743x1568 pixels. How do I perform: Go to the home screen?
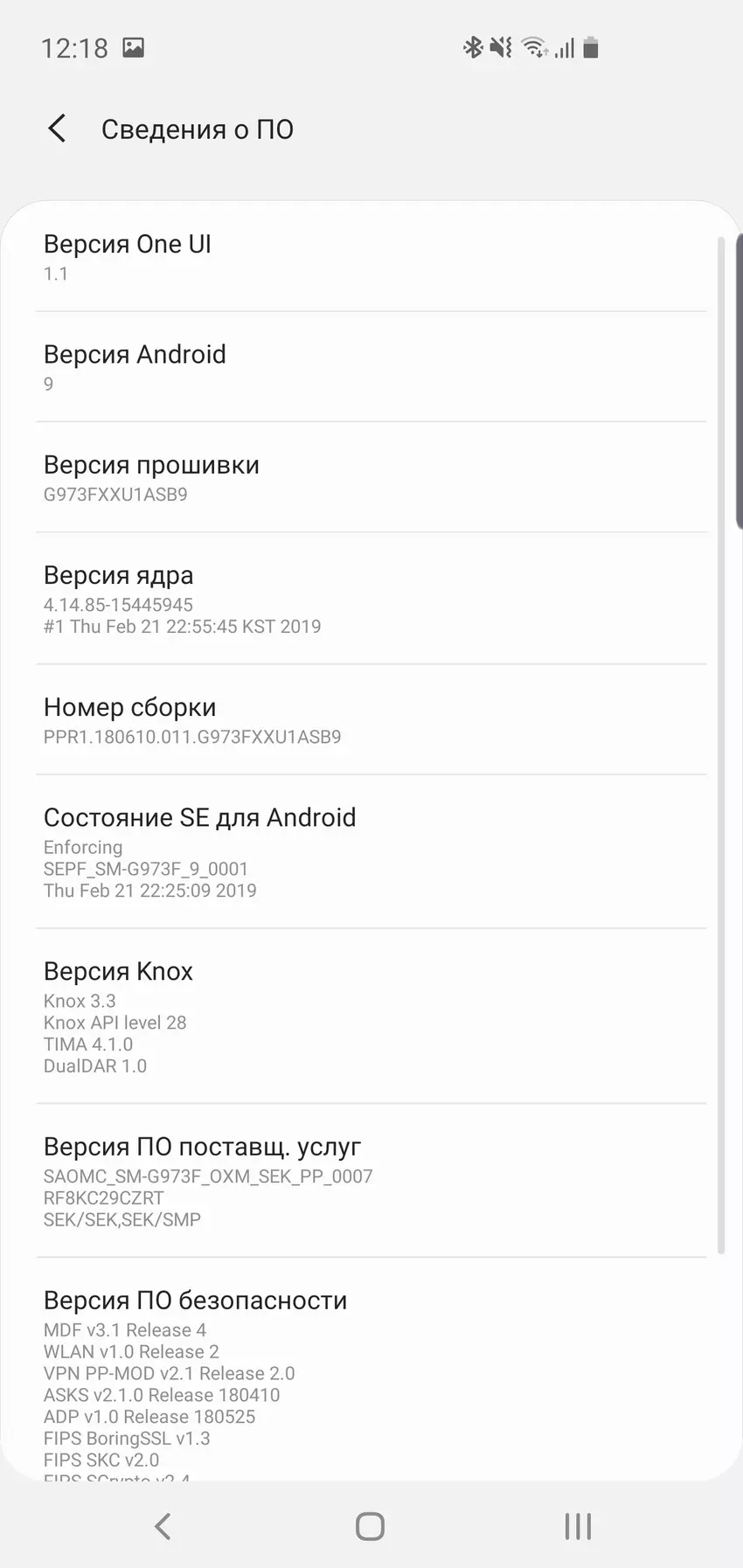click(x=370, y=1526)
